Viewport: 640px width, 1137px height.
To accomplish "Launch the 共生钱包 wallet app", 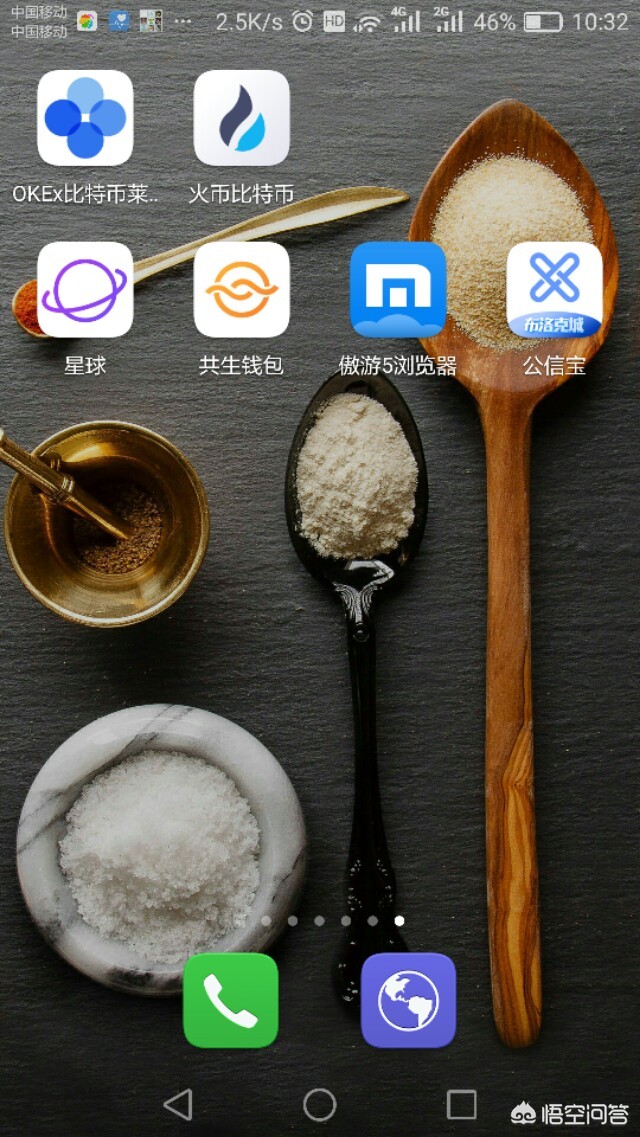I will tap(241, 290).
